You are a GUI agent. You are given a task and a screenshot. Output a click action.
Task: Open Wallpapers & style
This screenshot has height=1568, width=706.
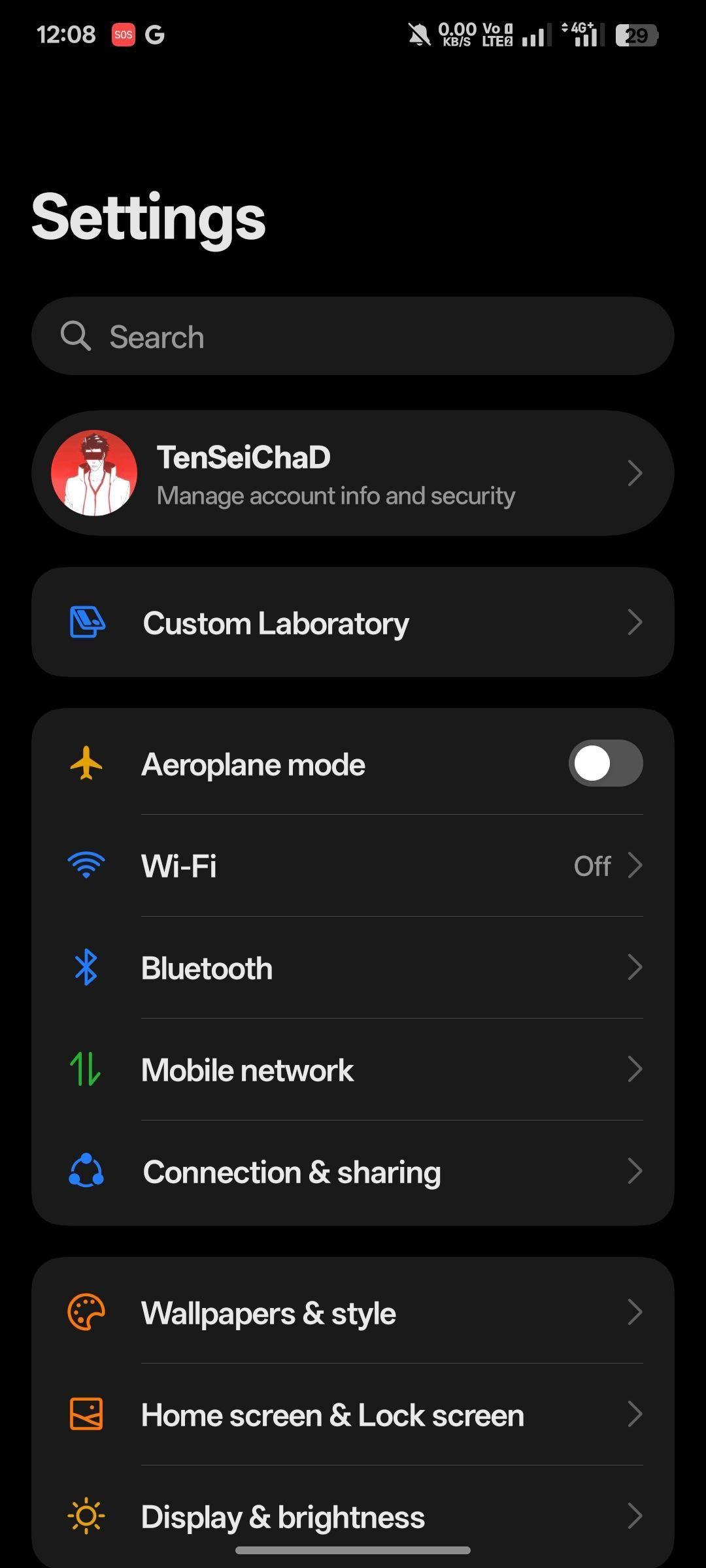353,1312
